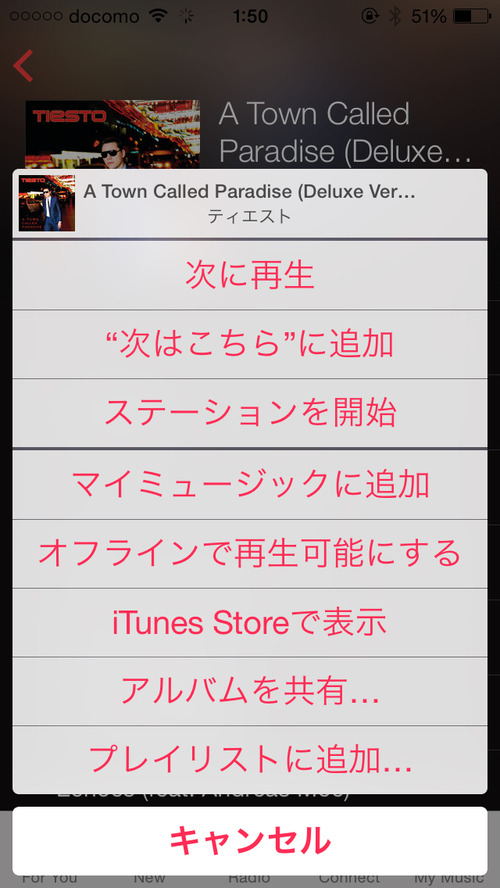Add album via マイミュージックに追加
The image size is (500, 888).
click(x=250, y=485)
